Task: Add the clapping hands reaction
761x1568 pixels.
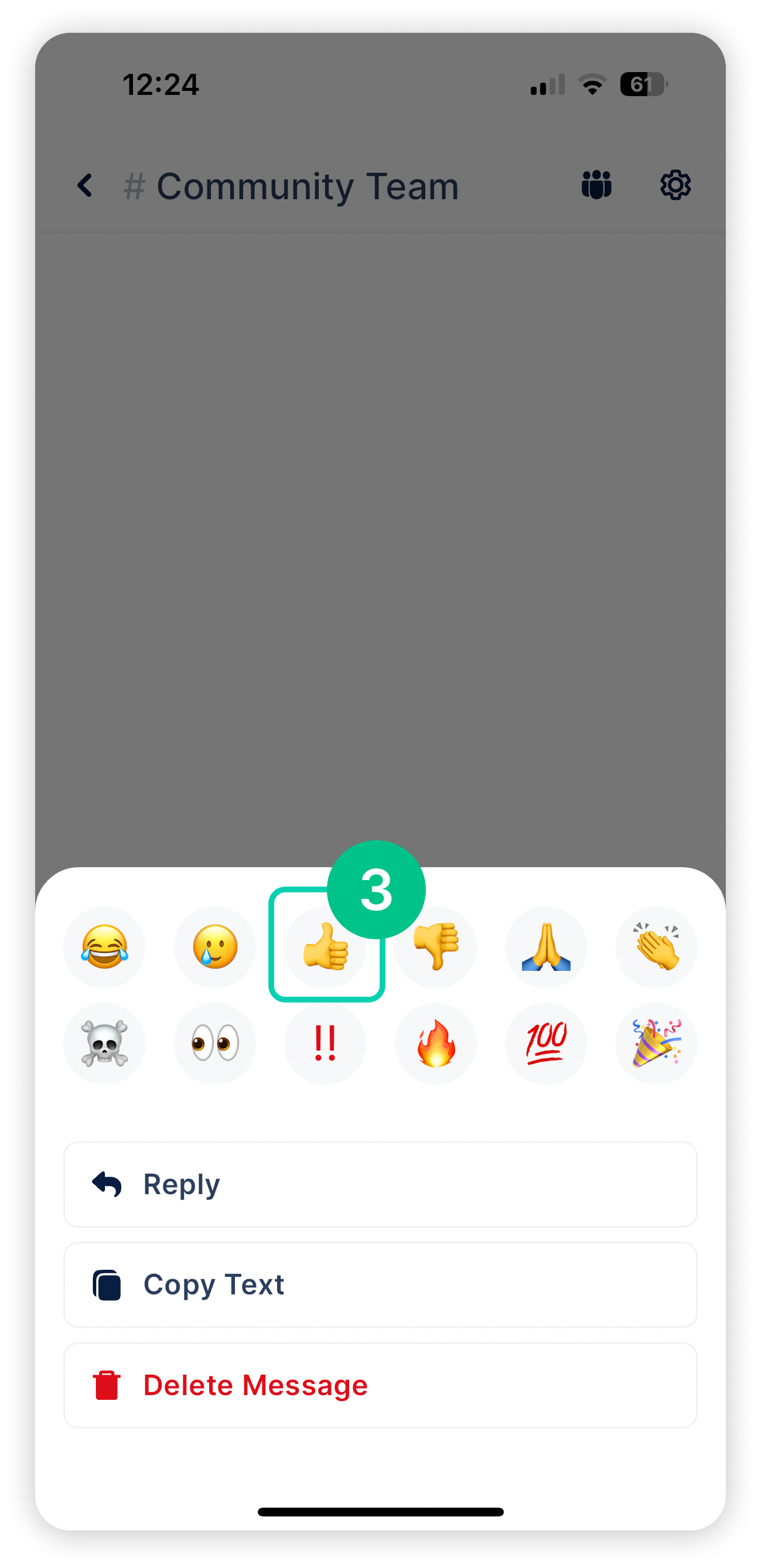Action: [656, 946]
